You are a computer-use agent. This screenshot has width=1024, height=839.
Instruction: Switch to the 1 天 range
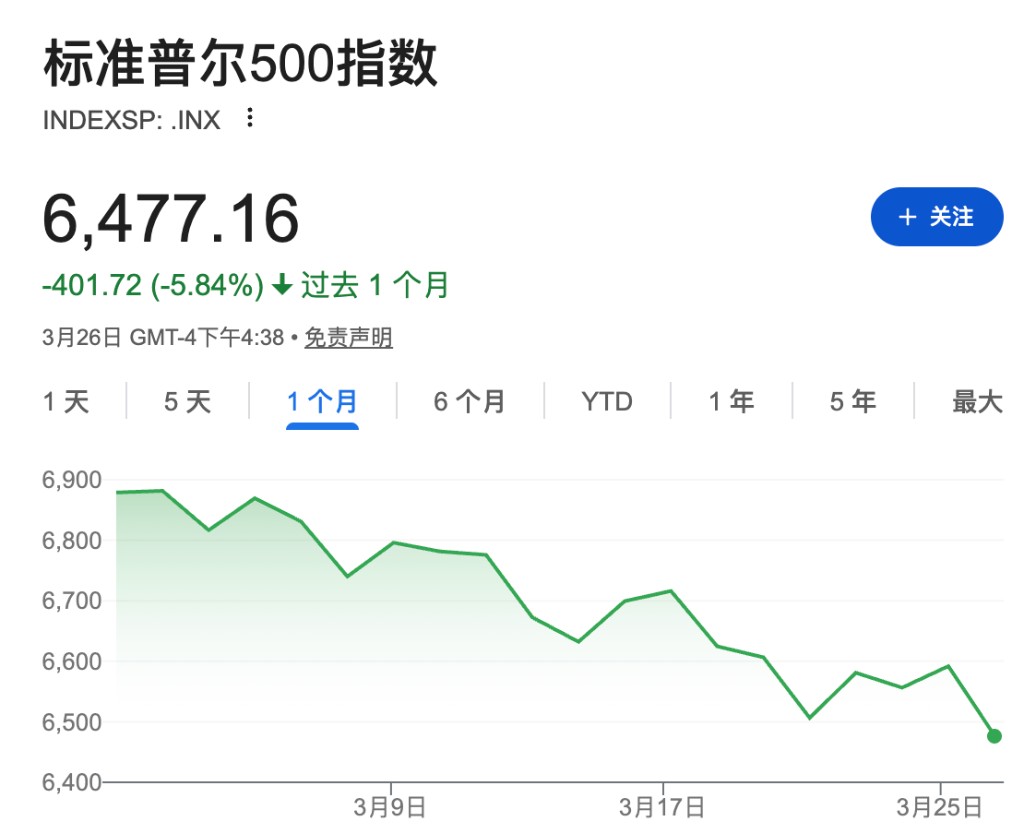[66, 402]
